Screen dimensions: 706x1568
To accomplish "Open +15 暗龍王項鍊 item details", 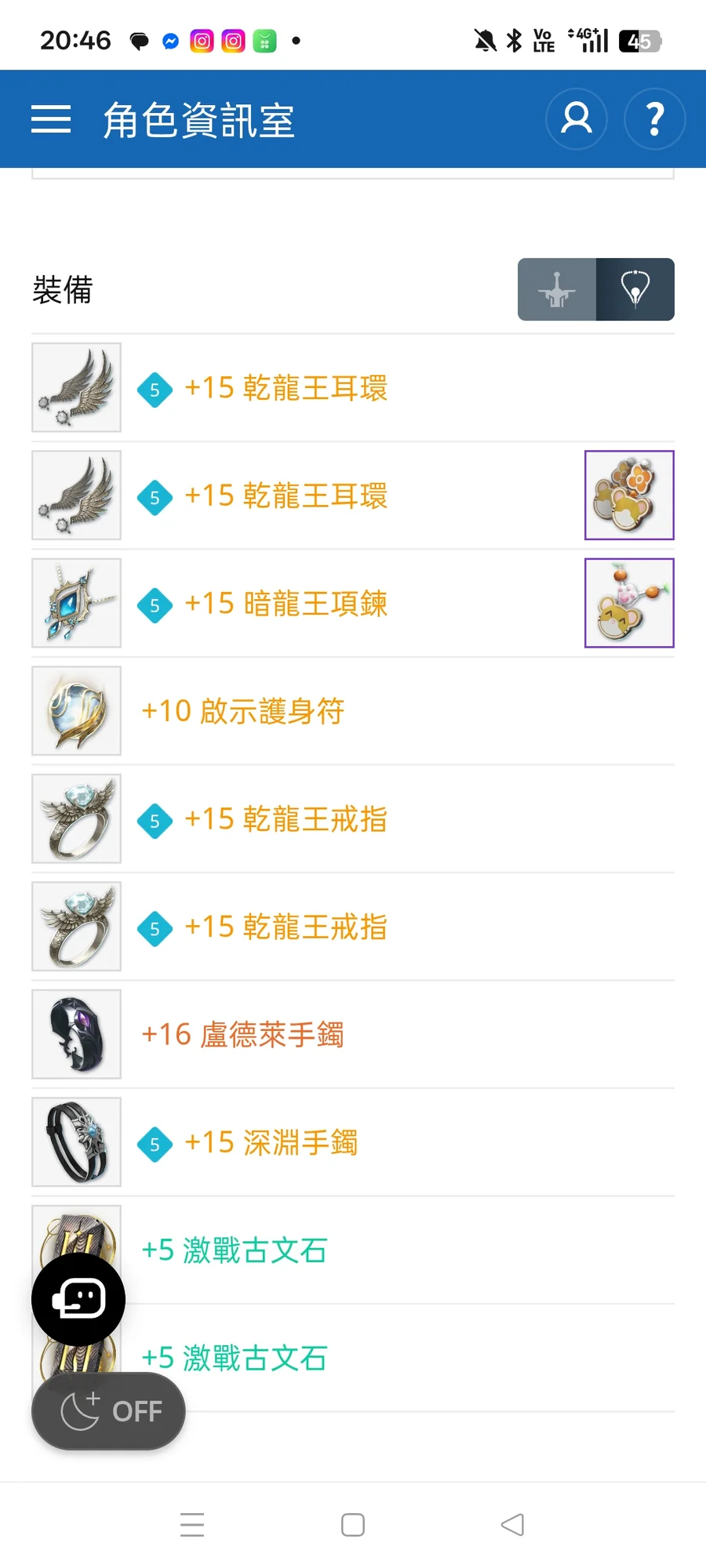I will (286, 604).
